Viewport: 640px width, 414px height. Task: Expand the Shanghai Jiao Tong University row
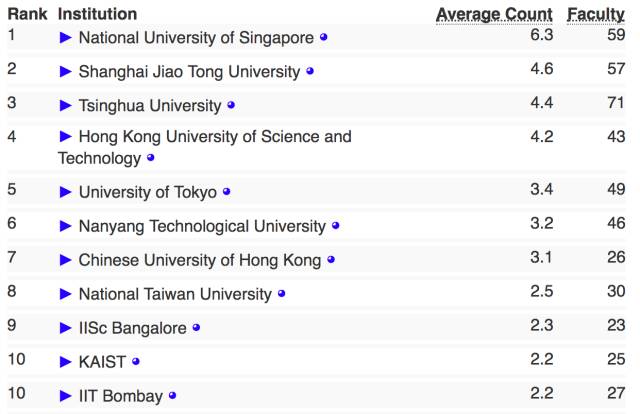click(66, 72)
